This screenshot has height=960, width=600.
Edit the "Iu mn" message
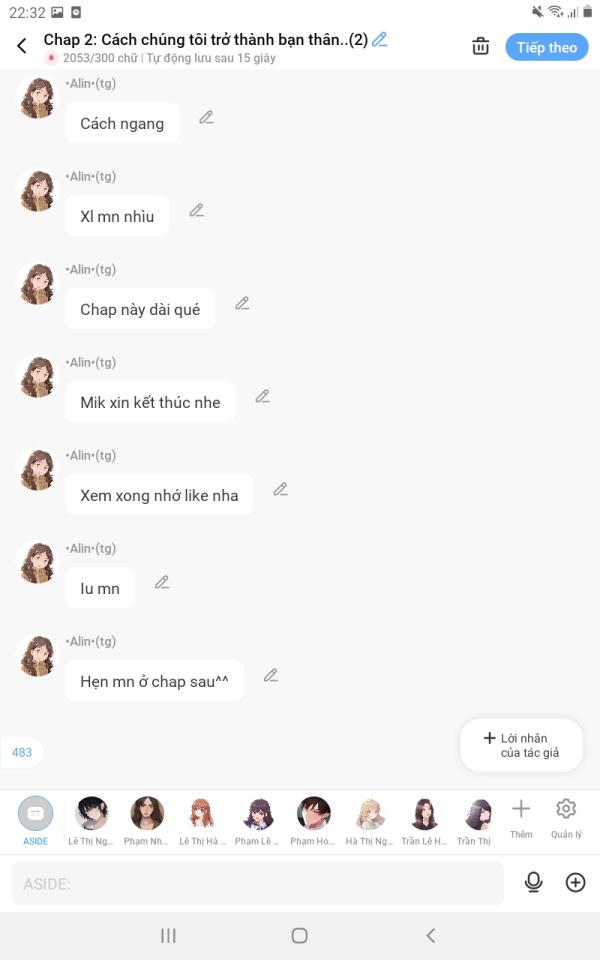(x=162, y=582)
